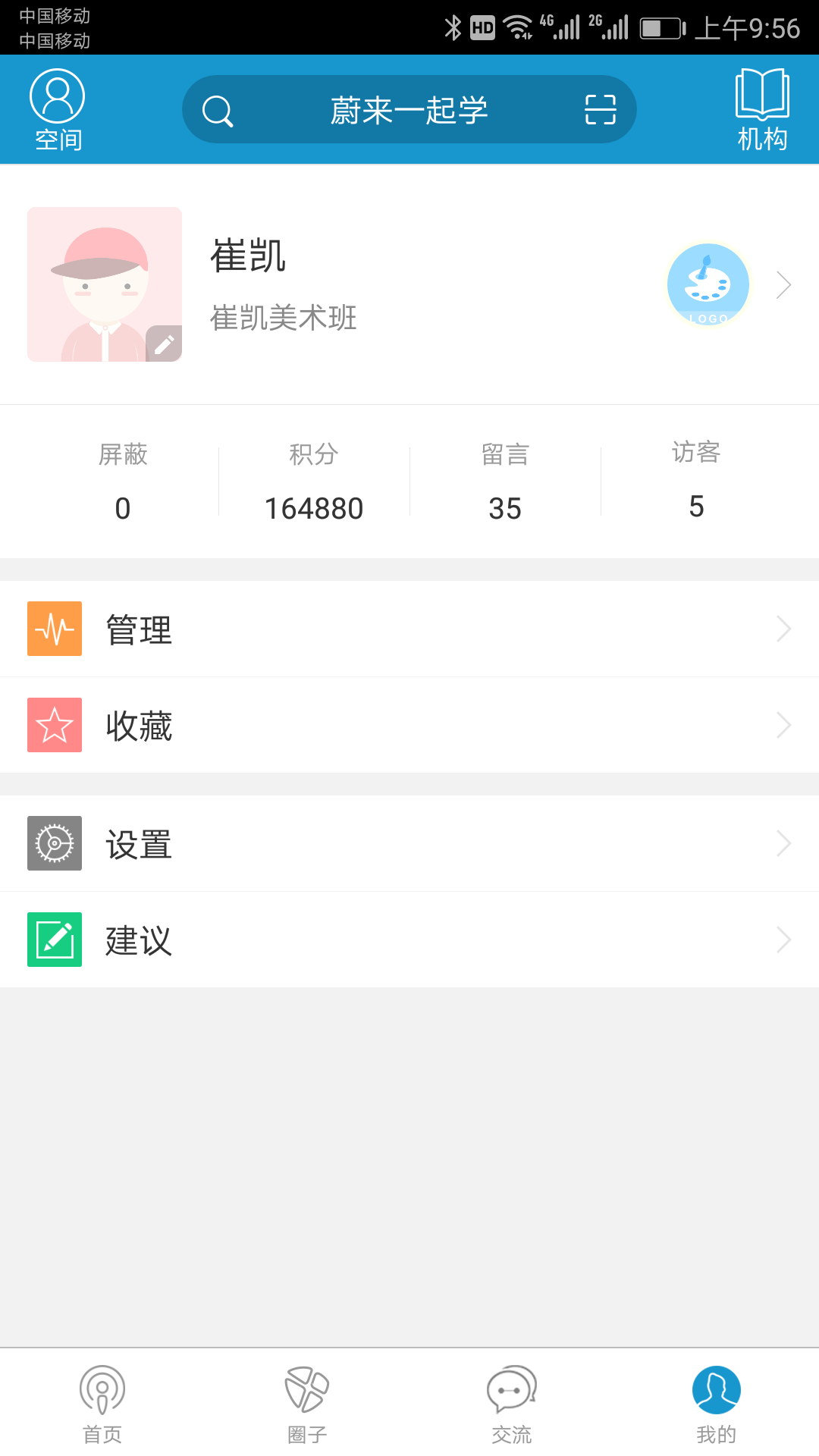The image size is (819, 1456).
Task: View the 留言 message count 35
Action: (506, 507)
